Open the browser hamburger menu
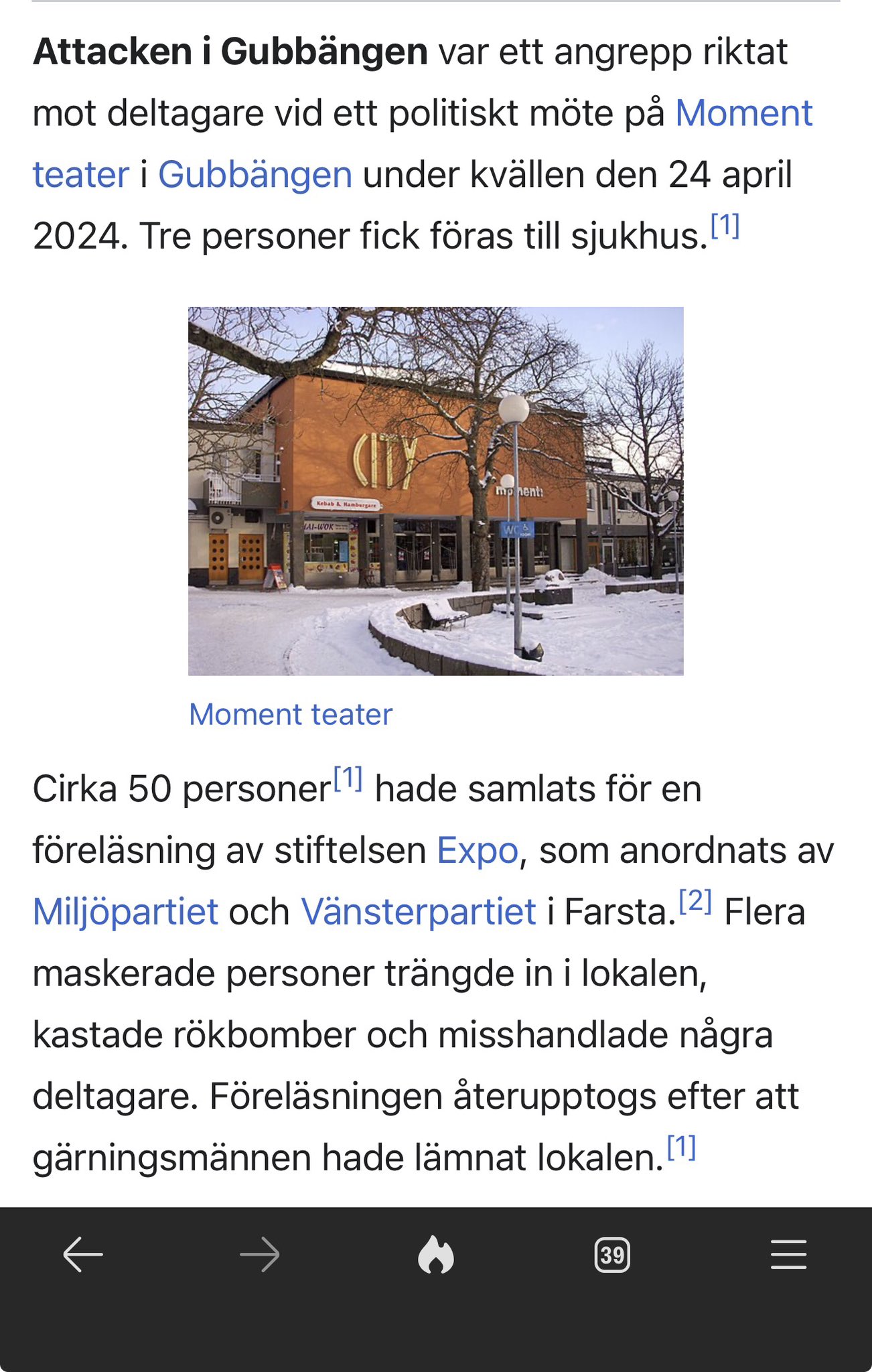872x1372 pixels. [788, 1255]
